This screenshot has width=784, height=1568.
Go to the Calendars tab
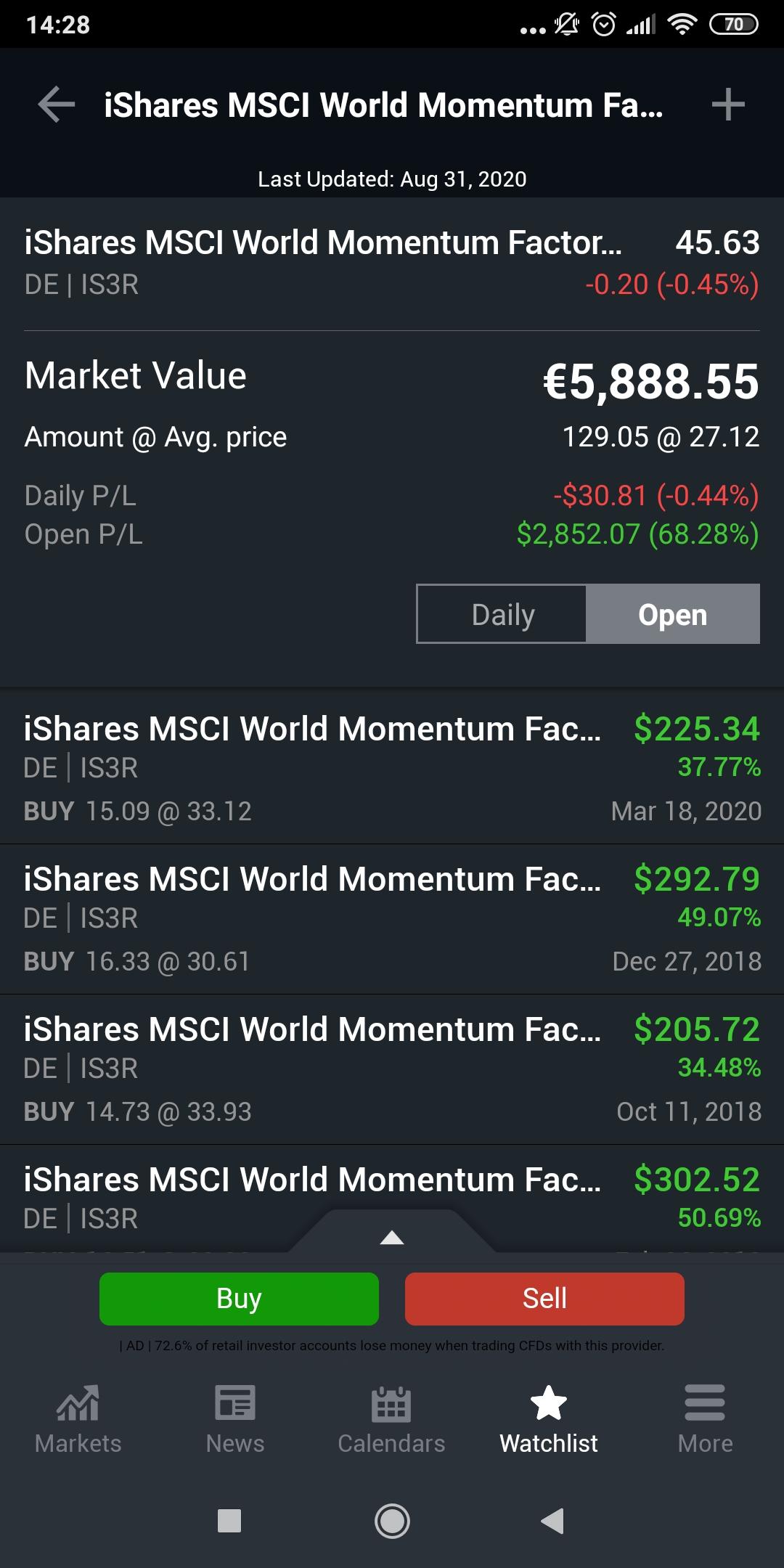coord(391,1419)
